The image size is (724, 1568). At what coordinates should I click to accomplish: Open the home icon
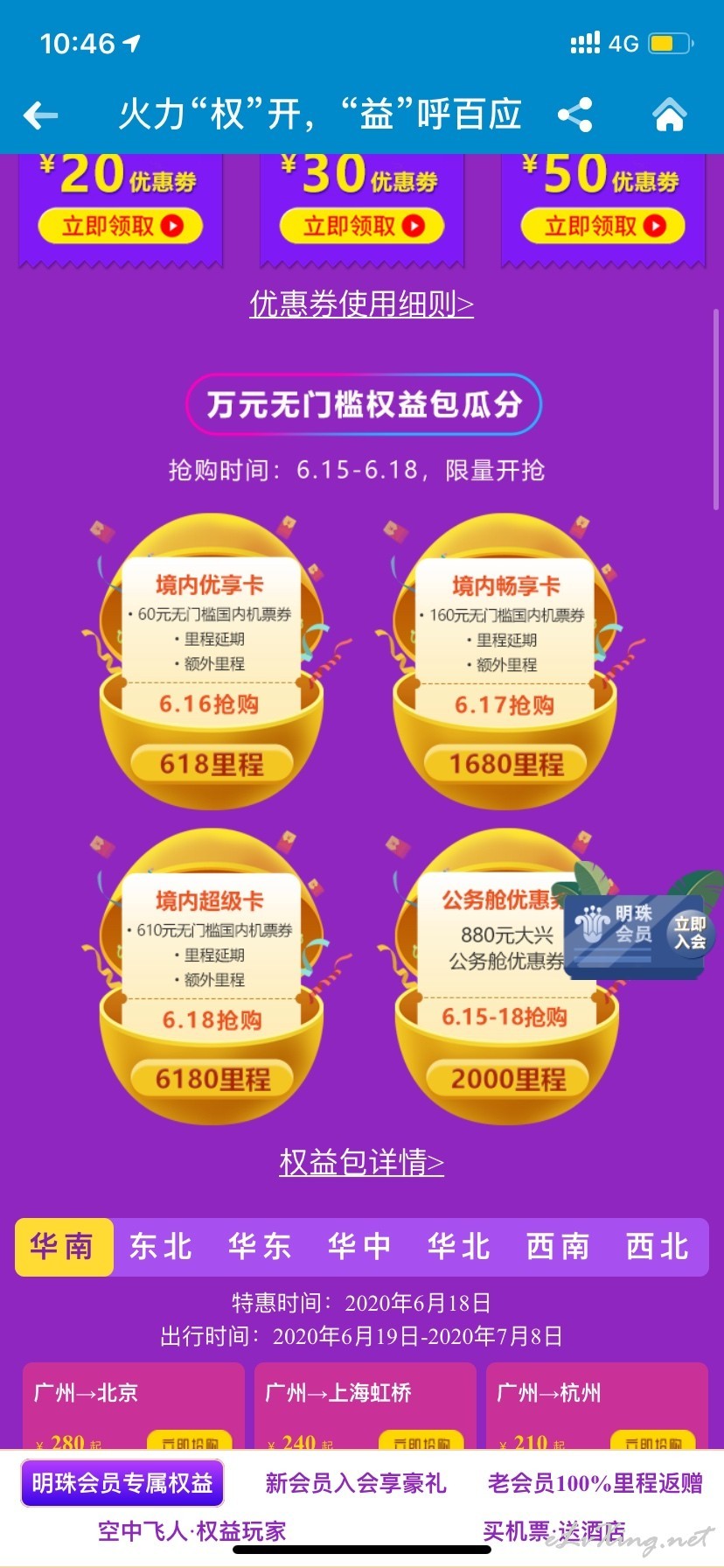pos(670,115)
